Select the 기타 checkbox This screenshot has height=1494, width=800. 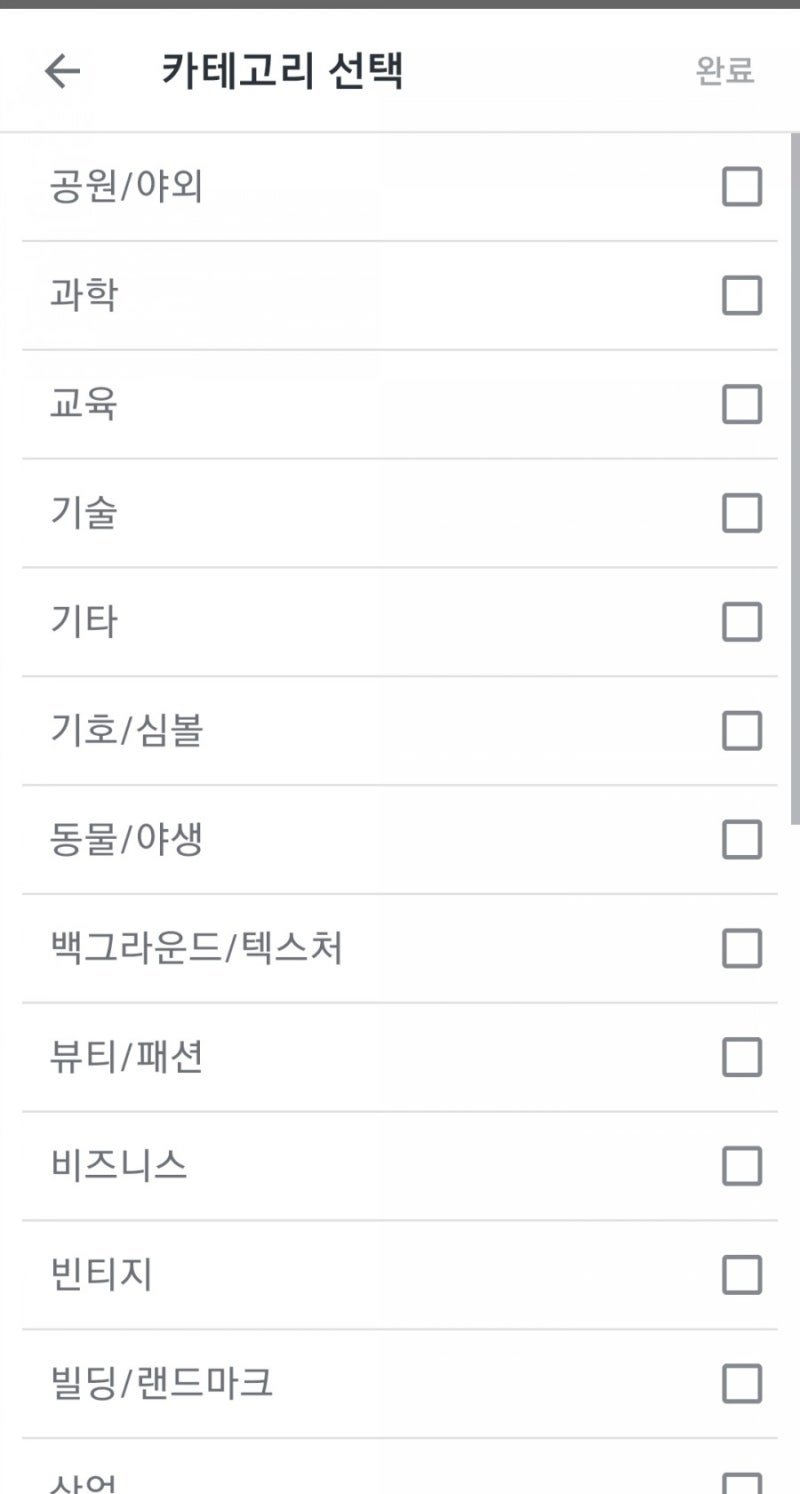pyautogui.click(x=741, y=622)
